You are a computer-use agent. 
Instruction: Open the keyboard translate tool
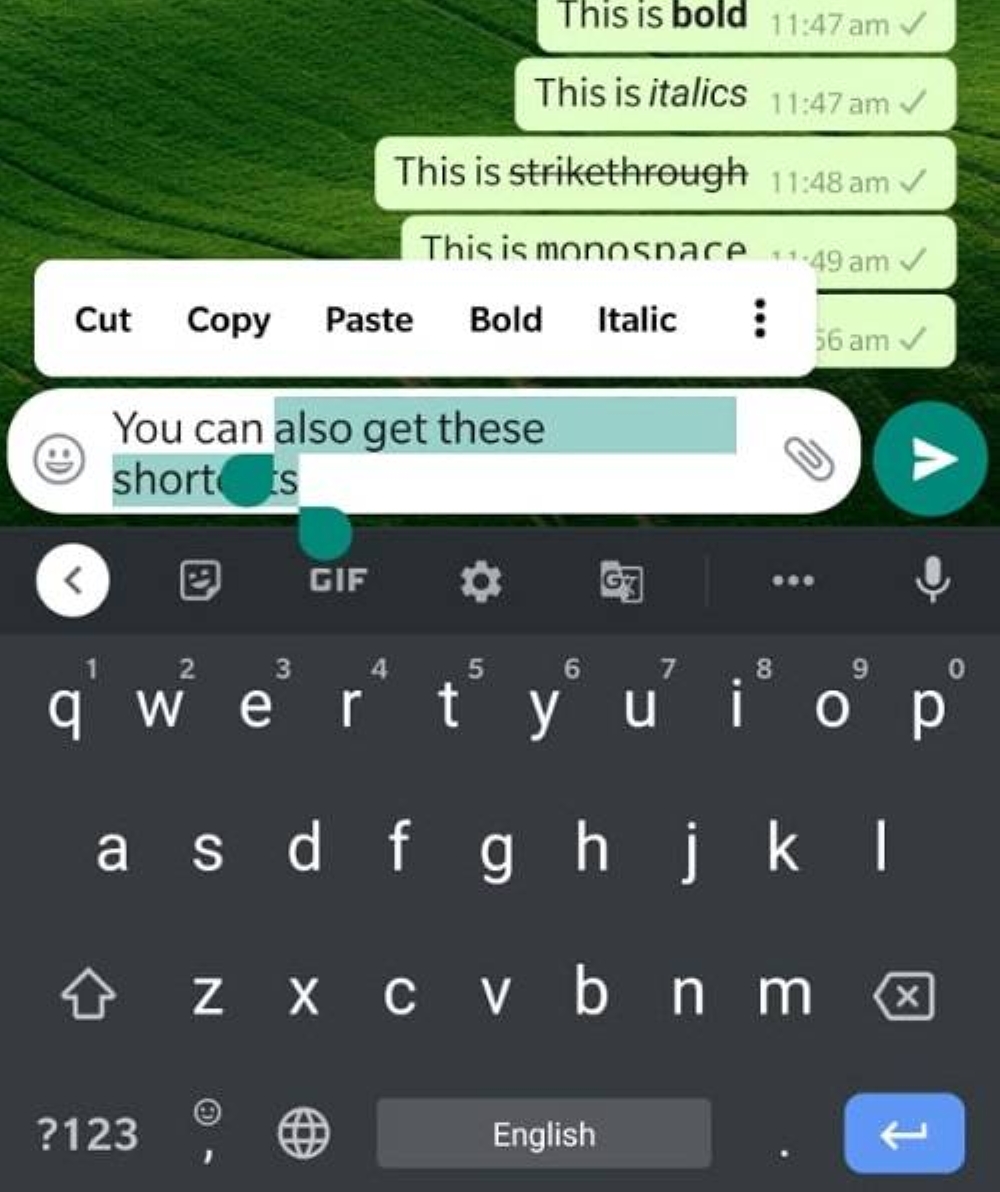pos(621,580)
